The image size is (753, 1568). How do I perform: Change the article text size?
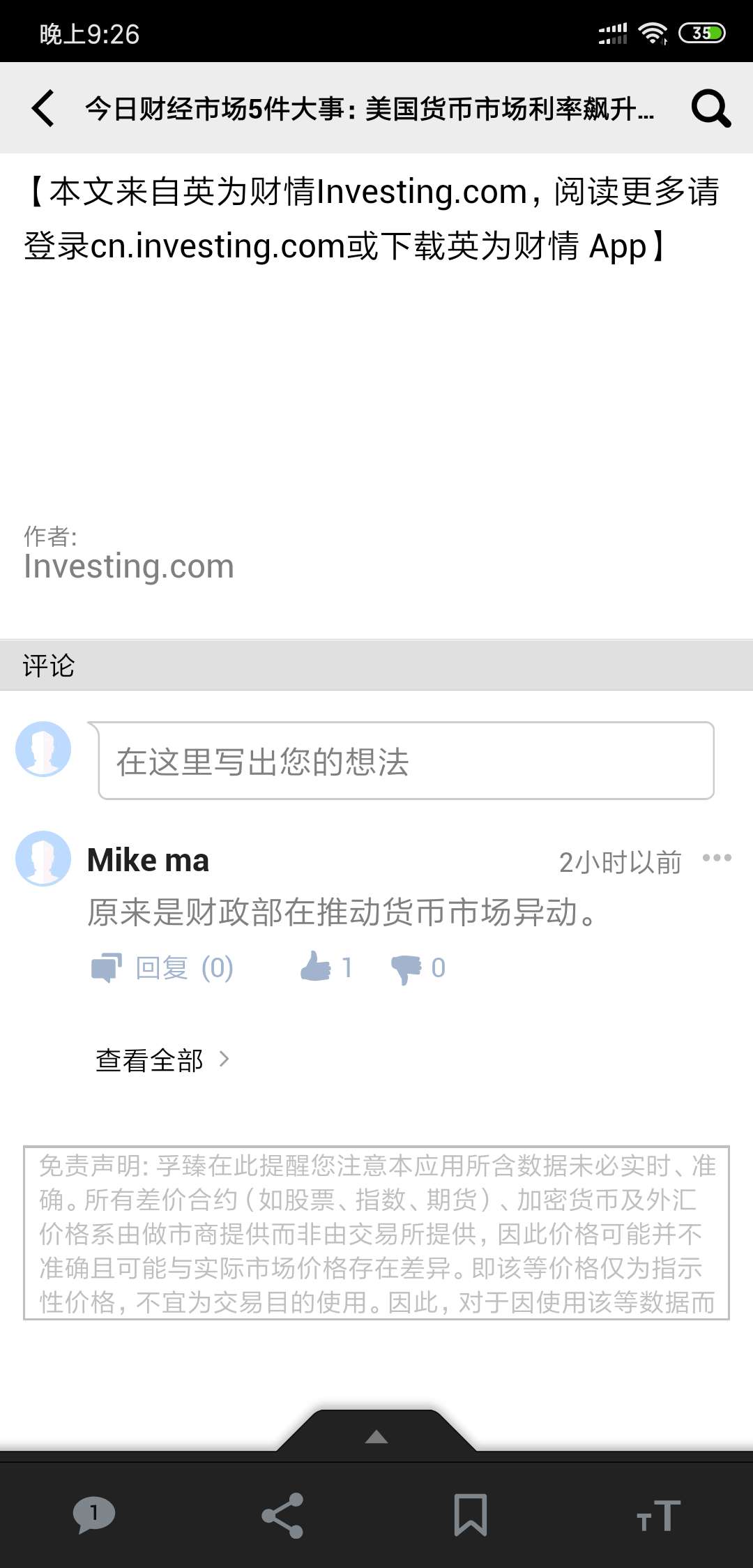coord(658,1515)
